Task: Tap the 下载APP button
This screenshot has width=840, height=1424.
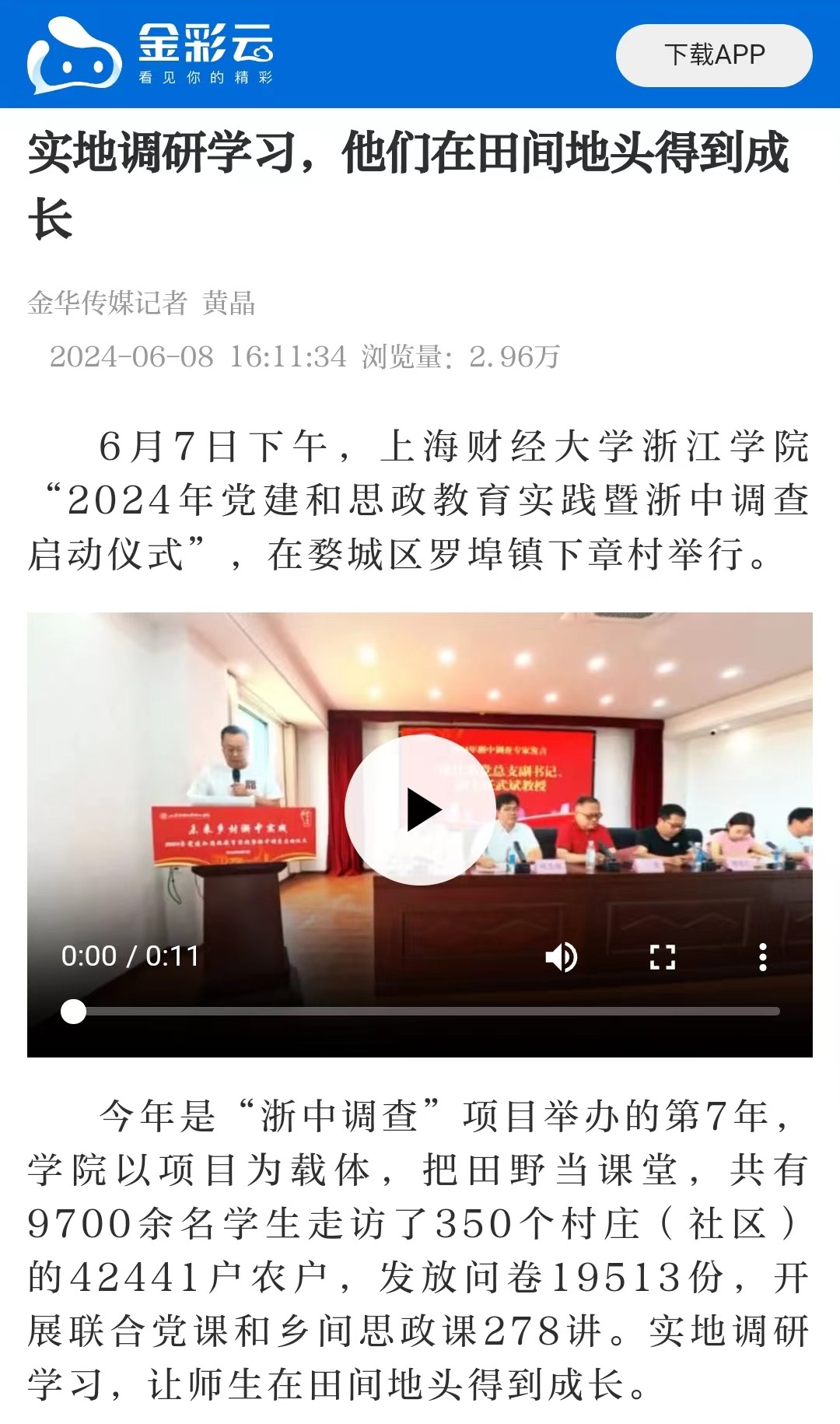Action: point(714,55)
